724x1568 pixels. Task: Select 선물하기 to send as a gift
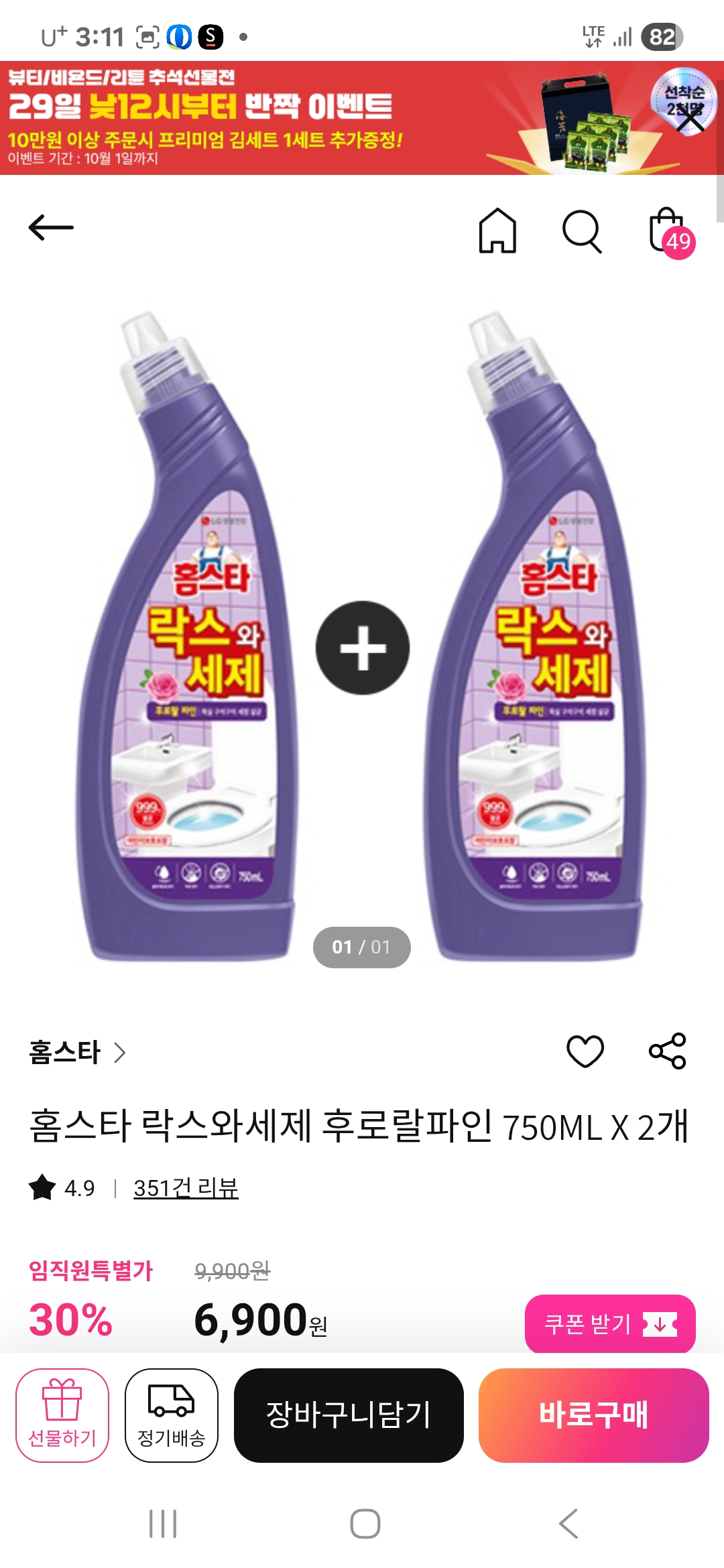pos(62,1415)
